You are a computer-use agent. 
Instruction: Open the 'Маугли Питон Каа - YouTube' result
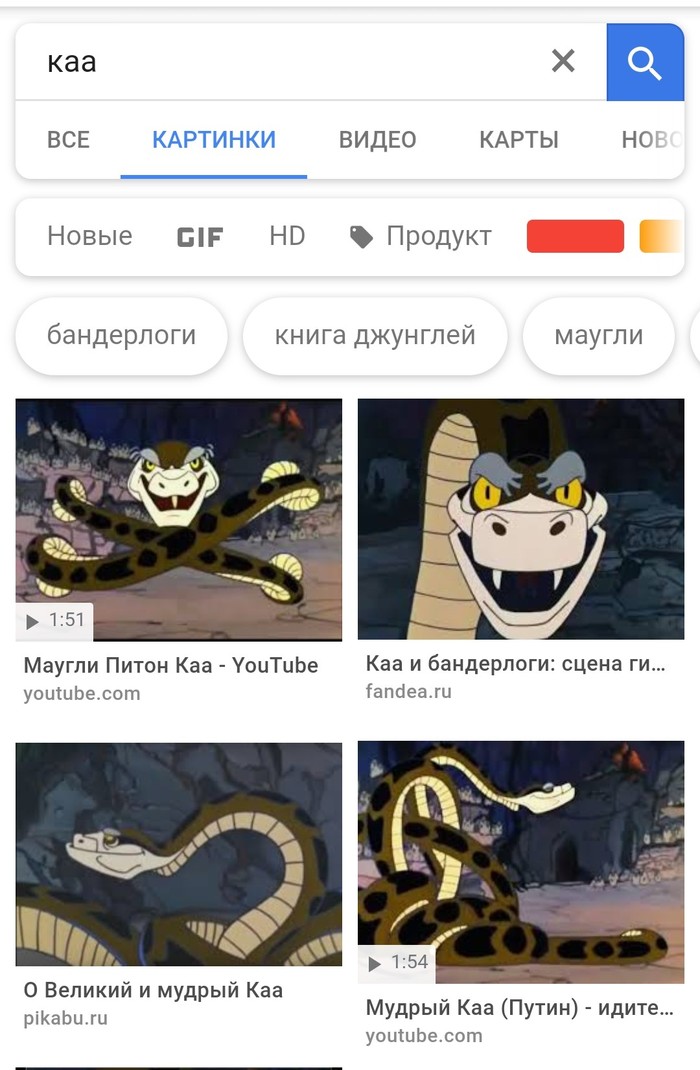click(x=179, y=520)
